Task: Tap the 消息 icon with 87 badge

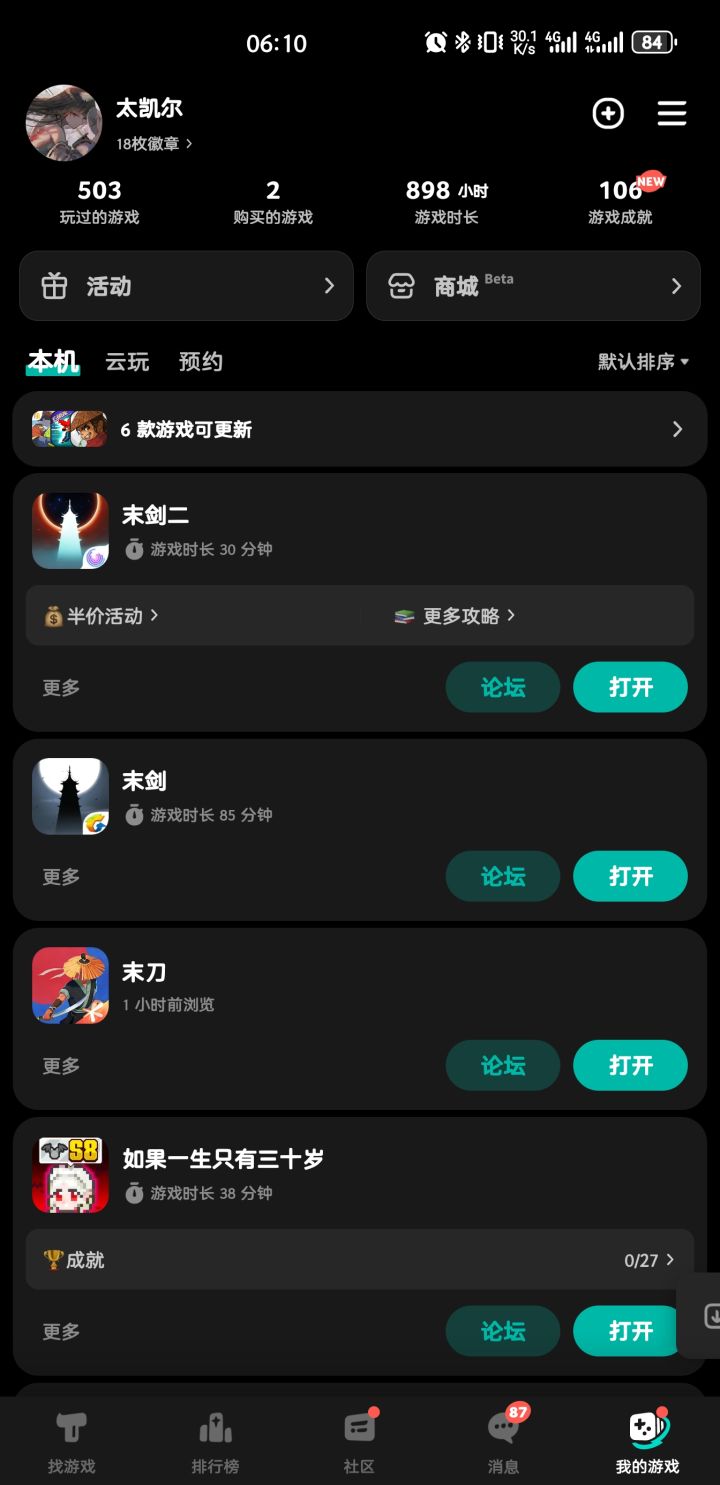Action: click(503, 1428)
